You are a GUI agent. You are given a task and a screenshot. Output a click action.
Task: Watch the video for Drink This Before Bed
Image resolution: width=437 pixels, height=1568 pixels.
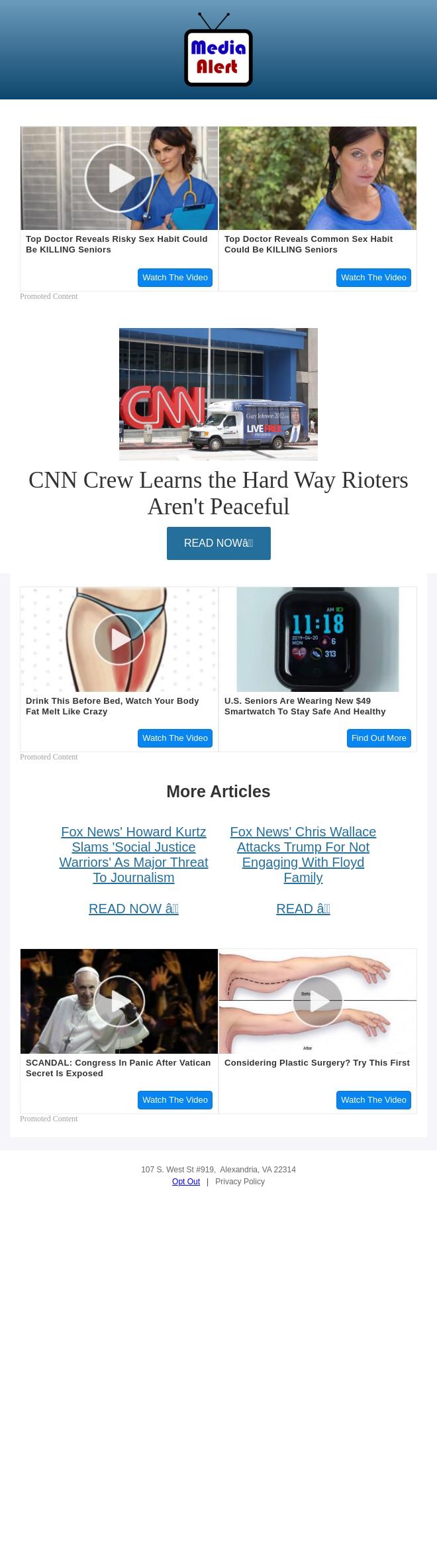tap(175, 738)
